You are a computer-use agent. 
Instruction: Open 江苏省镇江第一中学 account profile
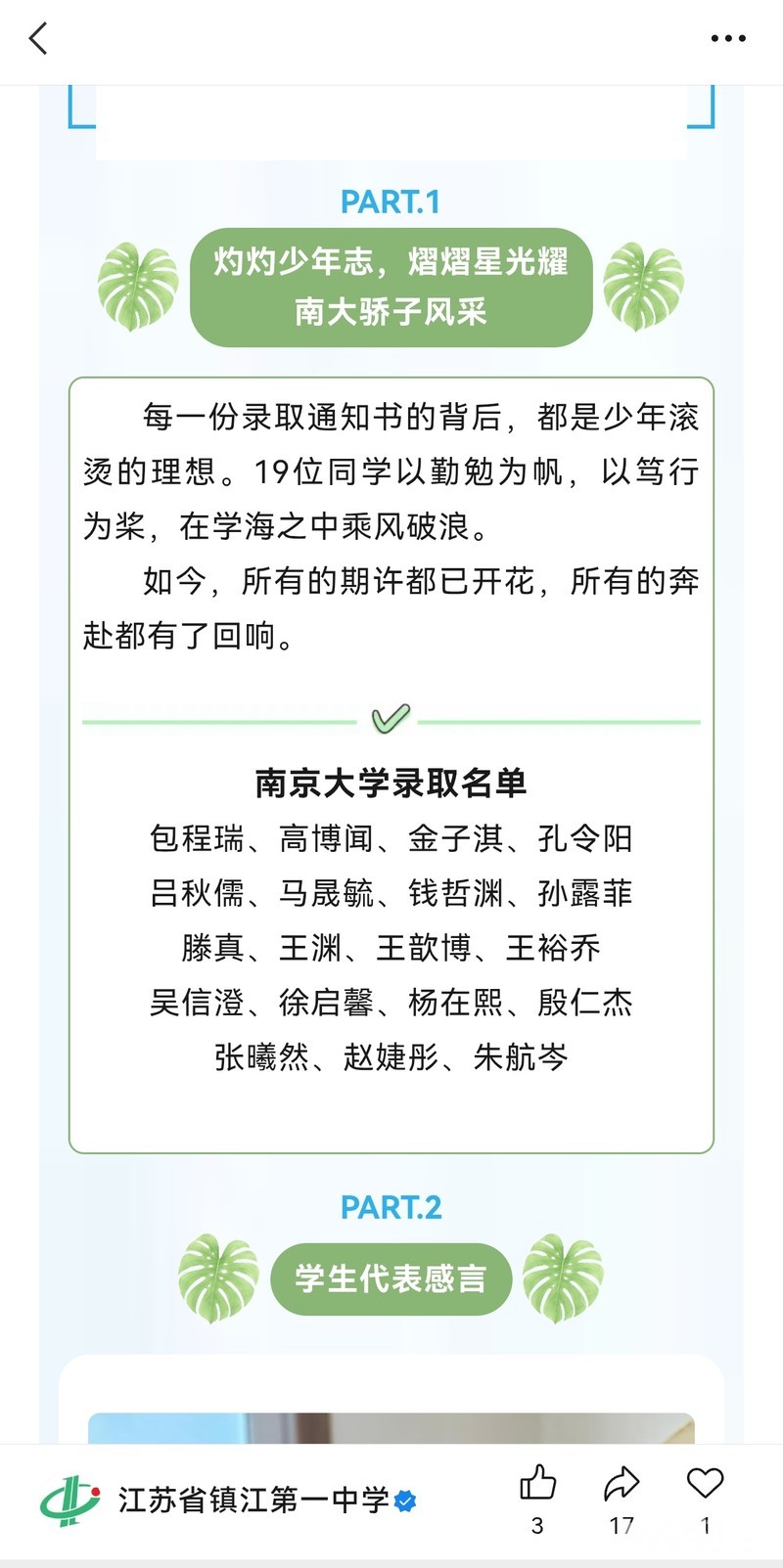(227, 1501)
